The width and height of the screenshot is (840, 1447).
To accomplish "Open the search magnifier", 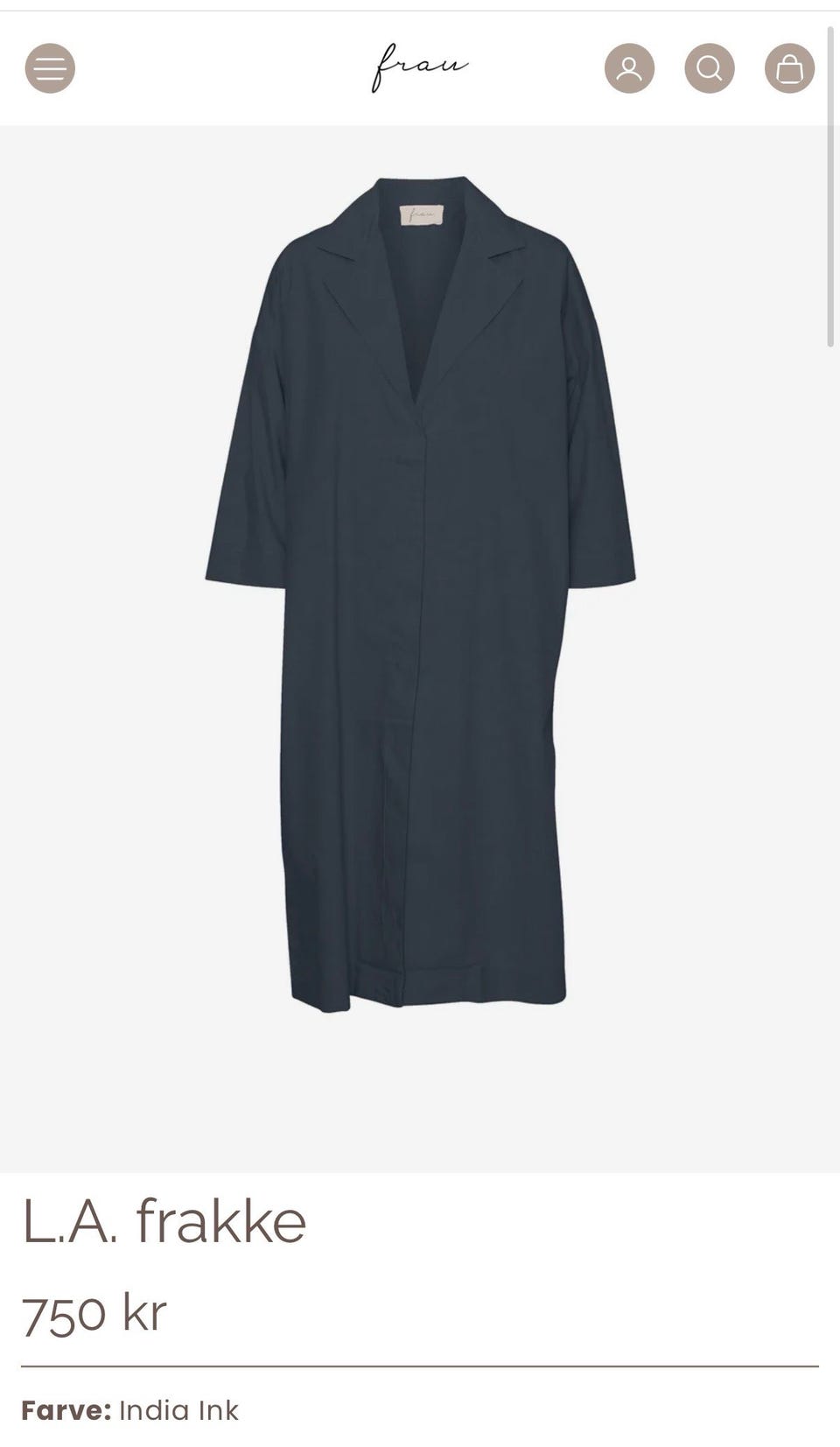I will [x=710, y=68].
